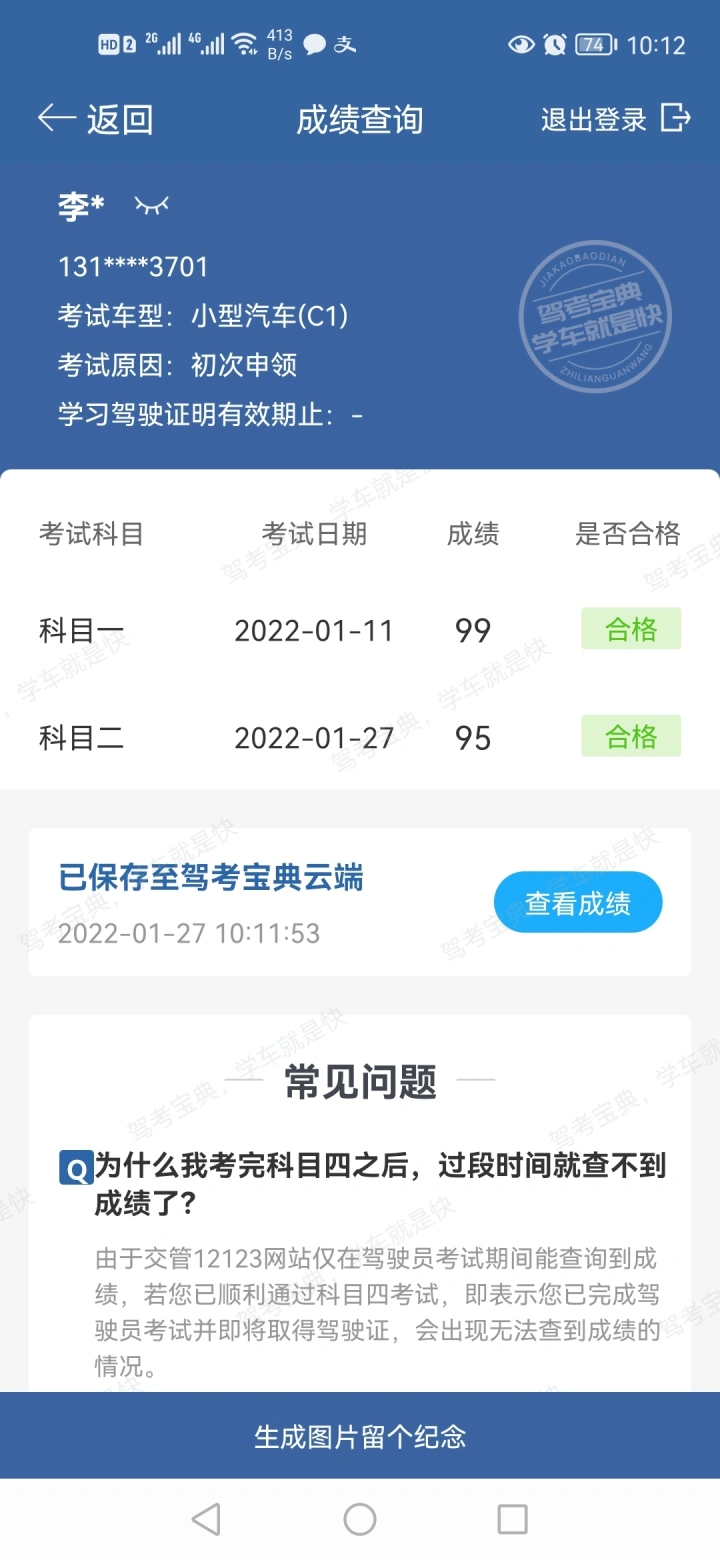Go to the home screen
Screen dimensions: 720x1560
point(360,1520)
